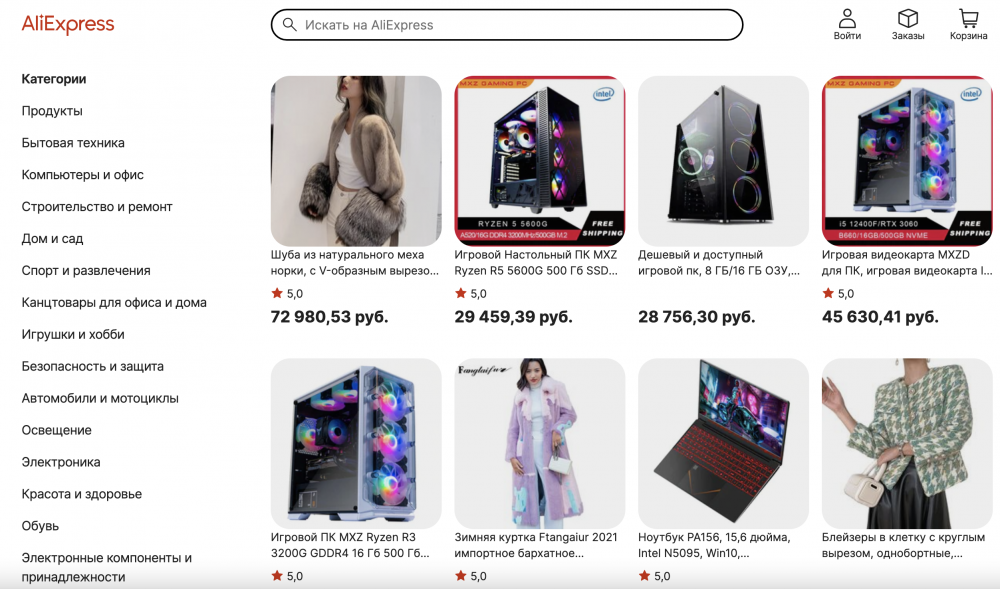Screen dimensions: 1000x589
Task: Open the Электроника category
Action: pos(61,462)
